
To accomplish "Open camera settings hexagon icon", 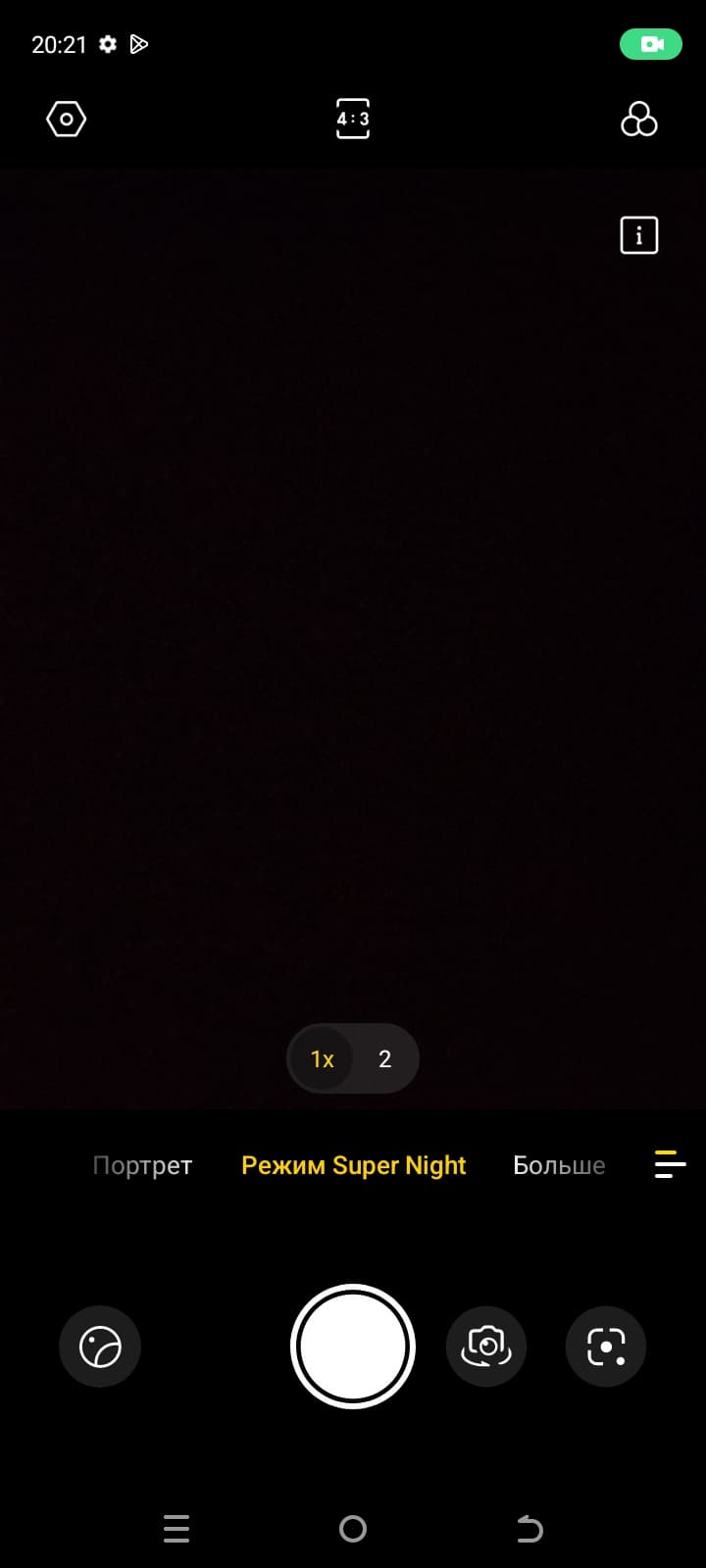I will pyautogui.click(x=67, y=120).
